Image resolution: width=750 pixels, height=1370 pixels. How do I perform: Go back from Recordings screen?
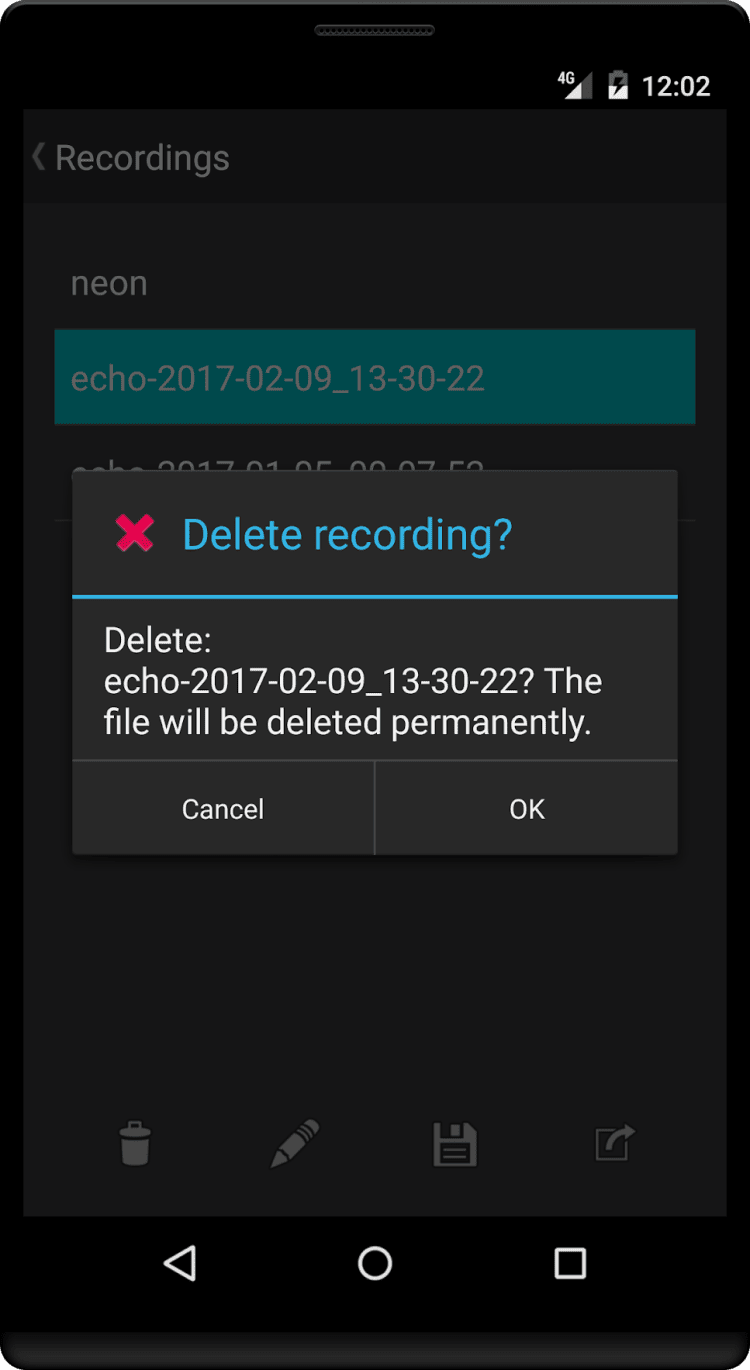[x=40, y=157]
